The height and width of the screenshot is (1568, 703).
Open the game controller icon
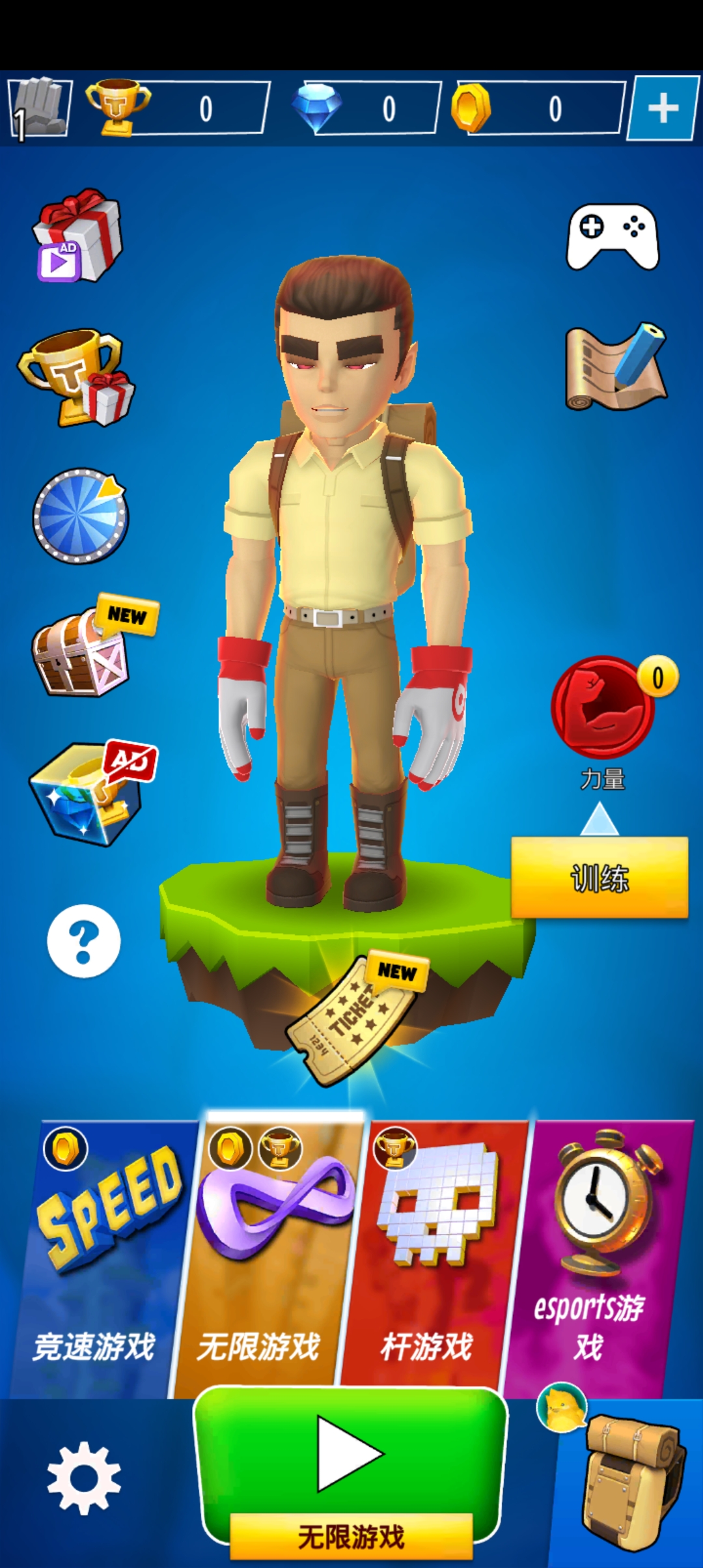(613, 237)
